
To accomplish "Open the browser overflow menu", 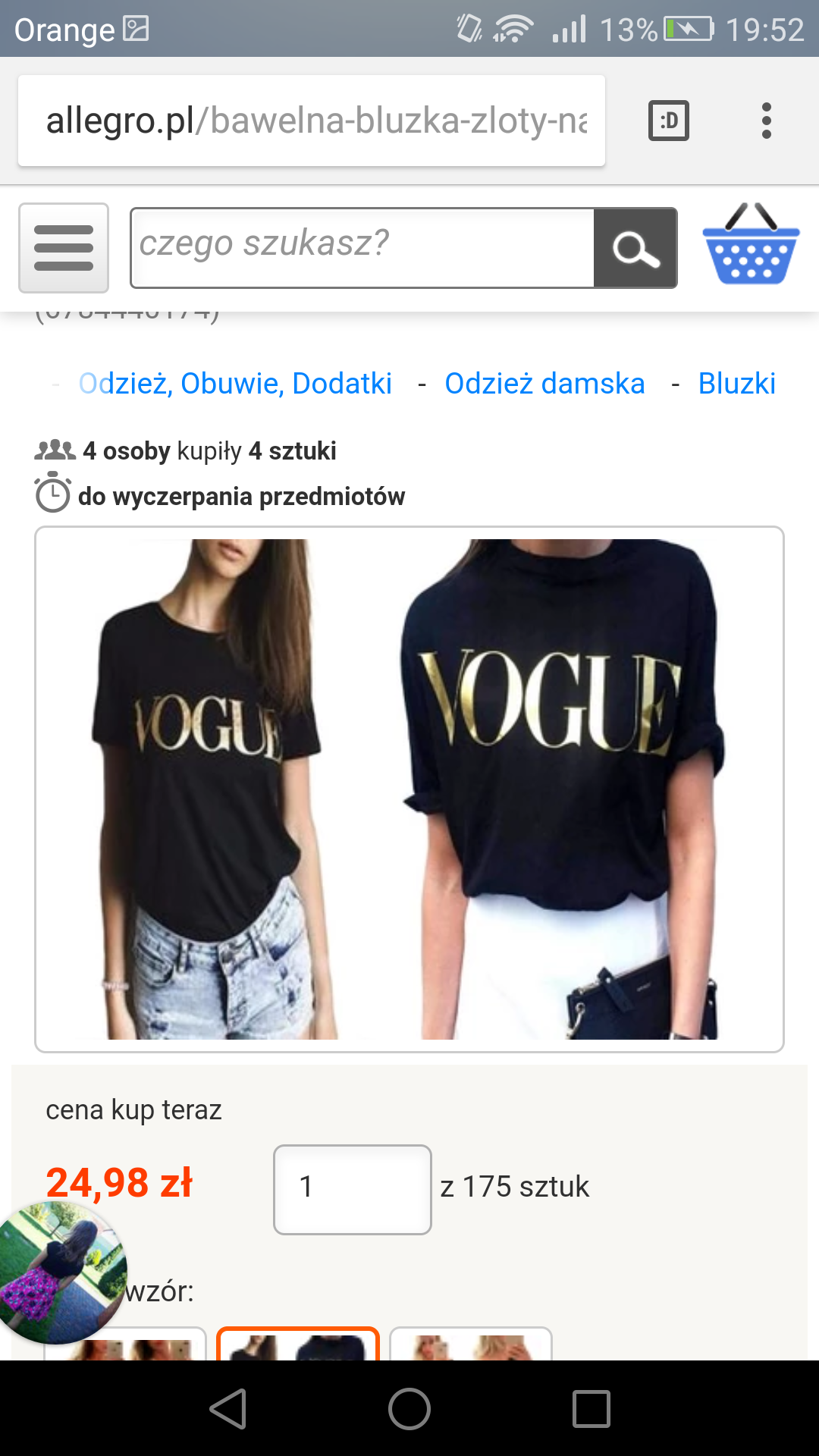I will [x=766, y=121].
